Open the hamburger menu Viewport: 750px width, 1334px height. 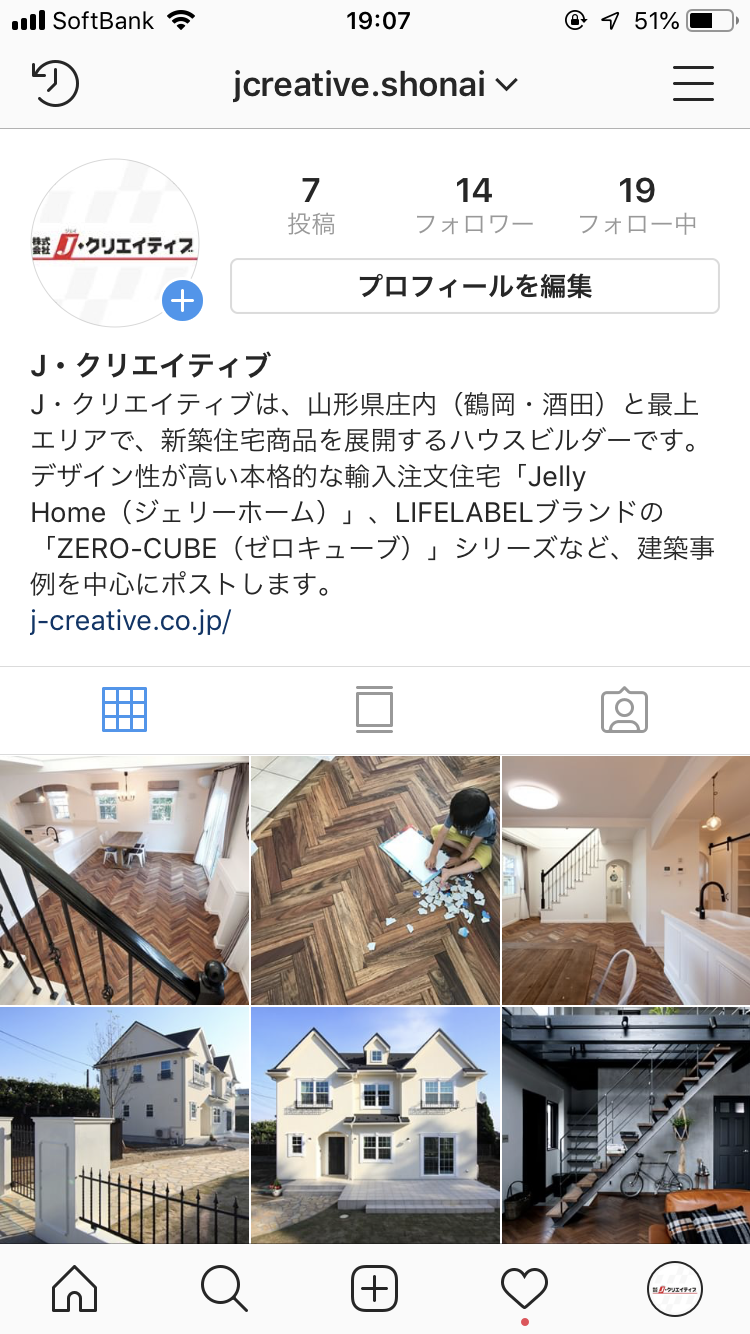tap(693, 84)
